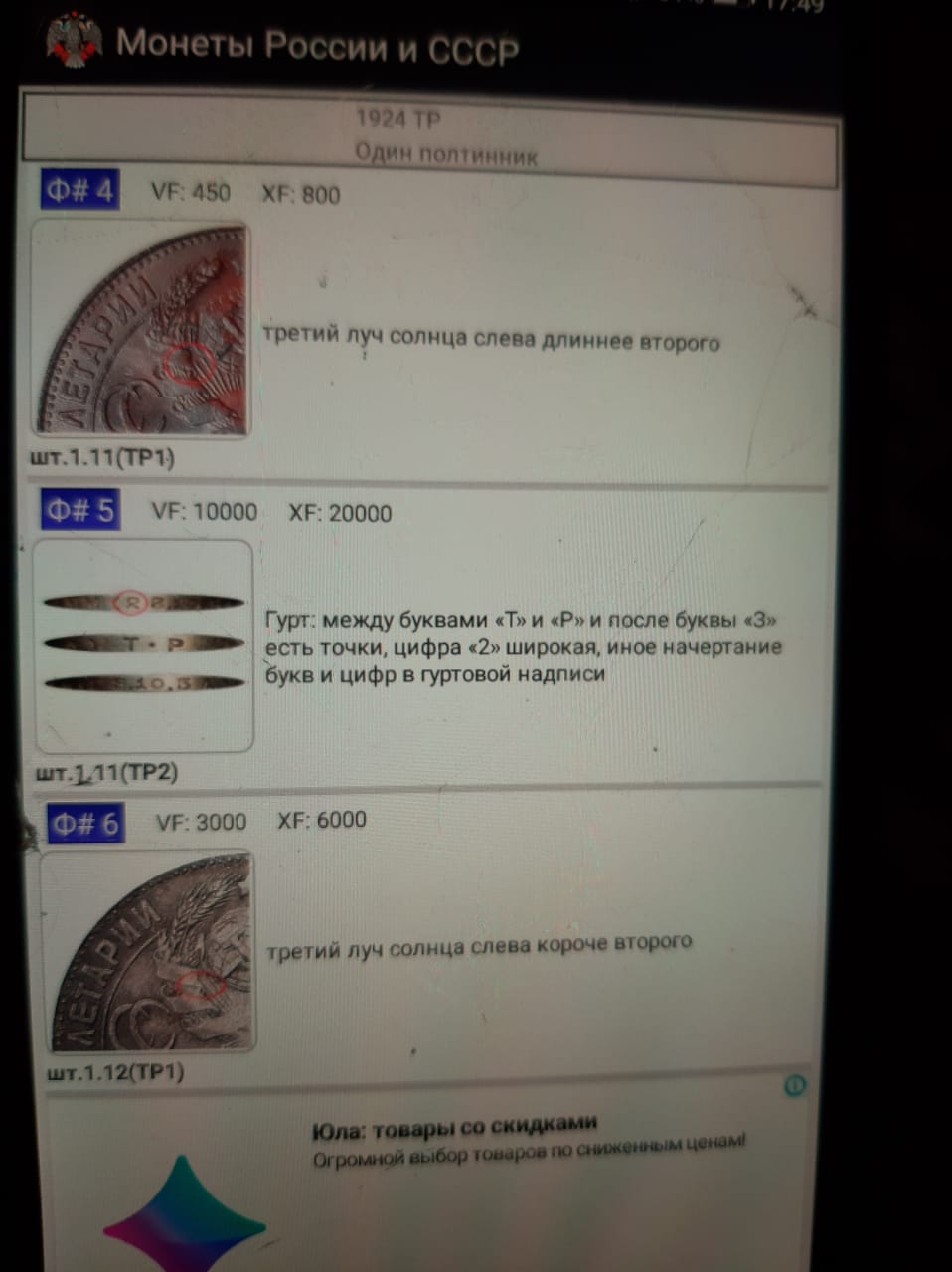952x1272 pixels.
Task: Tap the ad info icon
Action: click(x=794, y=1086)
